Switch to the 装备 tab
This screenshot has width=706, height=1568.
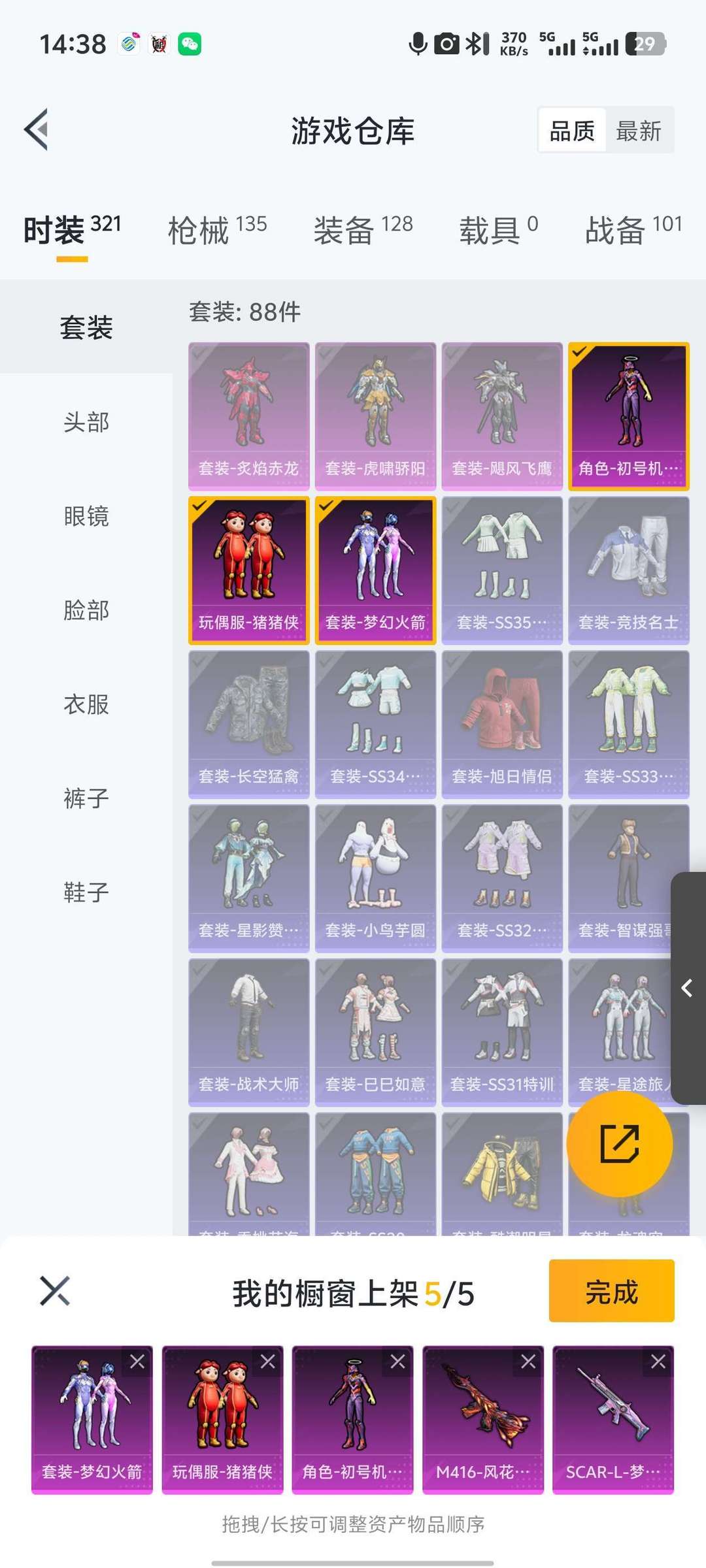(363, 229)
